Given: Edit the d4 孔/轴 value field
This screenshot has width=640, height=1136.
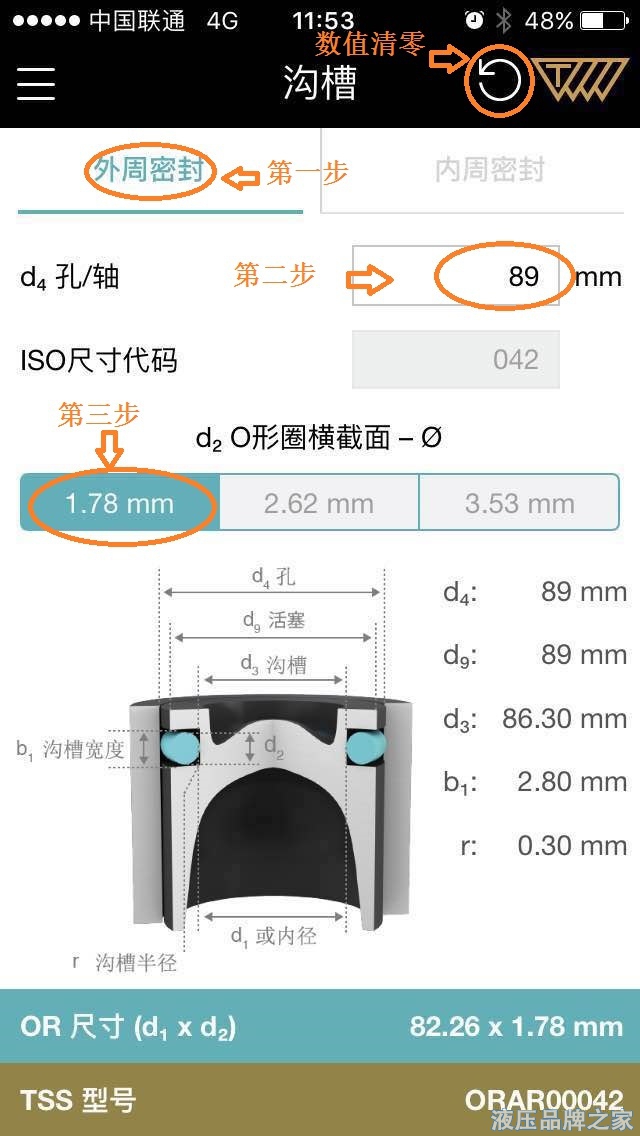Looking at the screenshot, I should [x=456, y=276].
